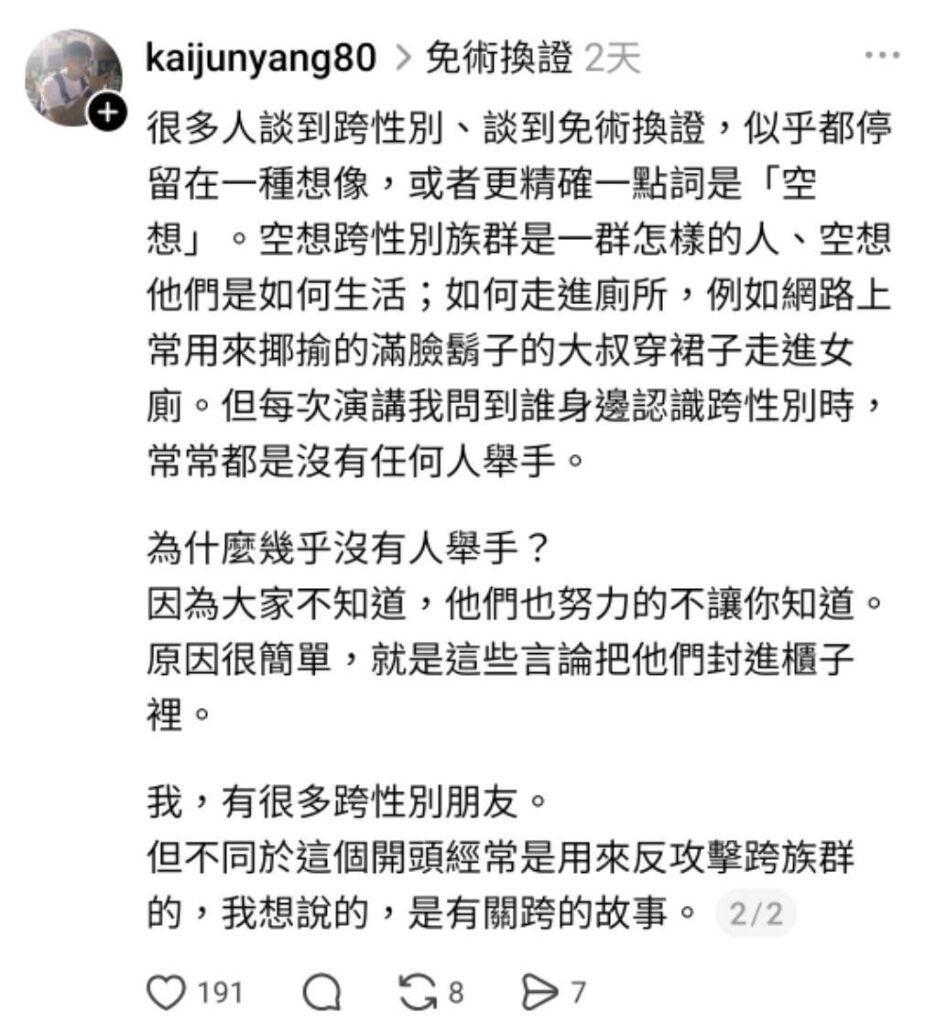
Task: Reply with the comment bubble icon
Action: [x=320, y=992]
